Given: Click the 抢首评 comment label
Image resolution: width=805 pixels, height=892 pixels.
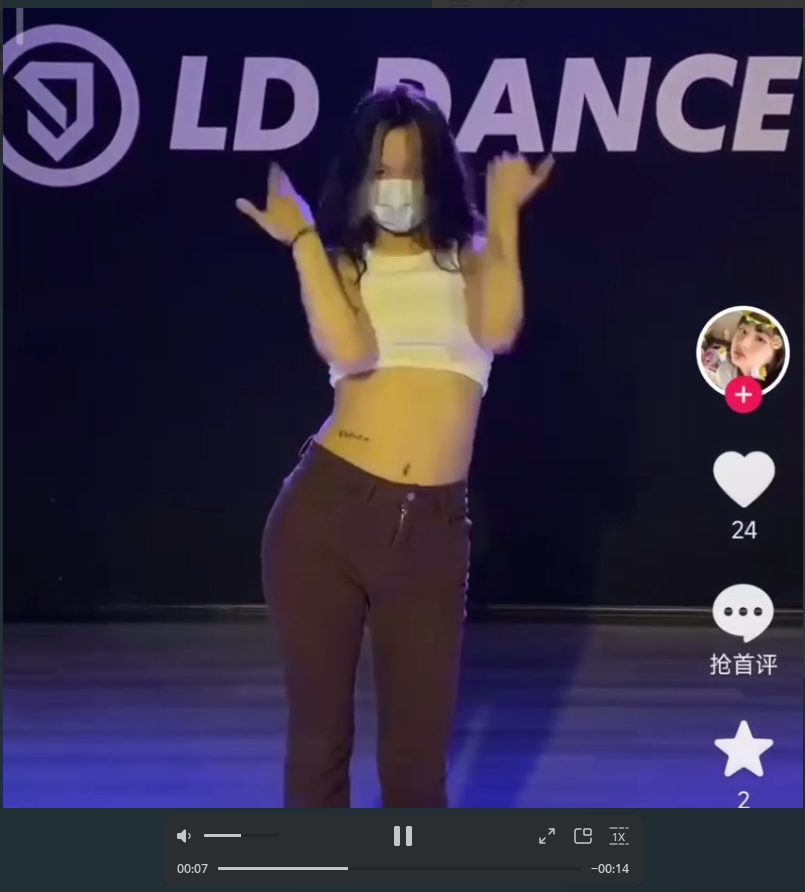Looking at the screenshot, I should (743, 662).
